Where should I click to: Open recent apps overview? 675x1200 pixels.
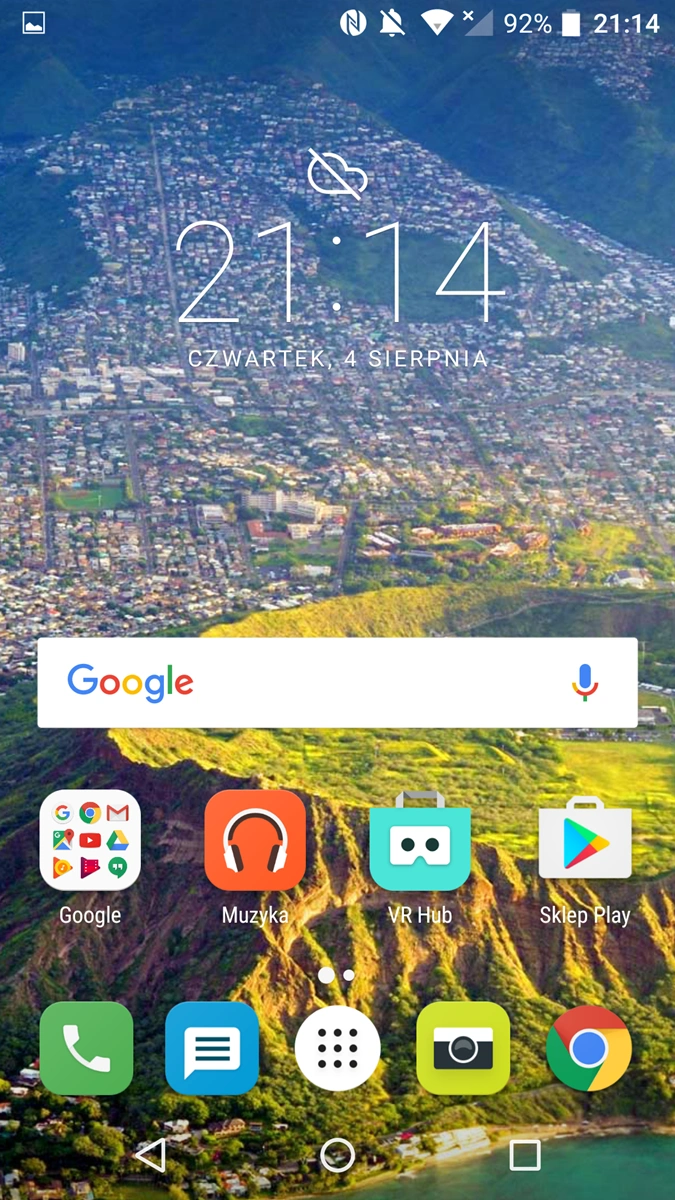[x=525, y=1155]
